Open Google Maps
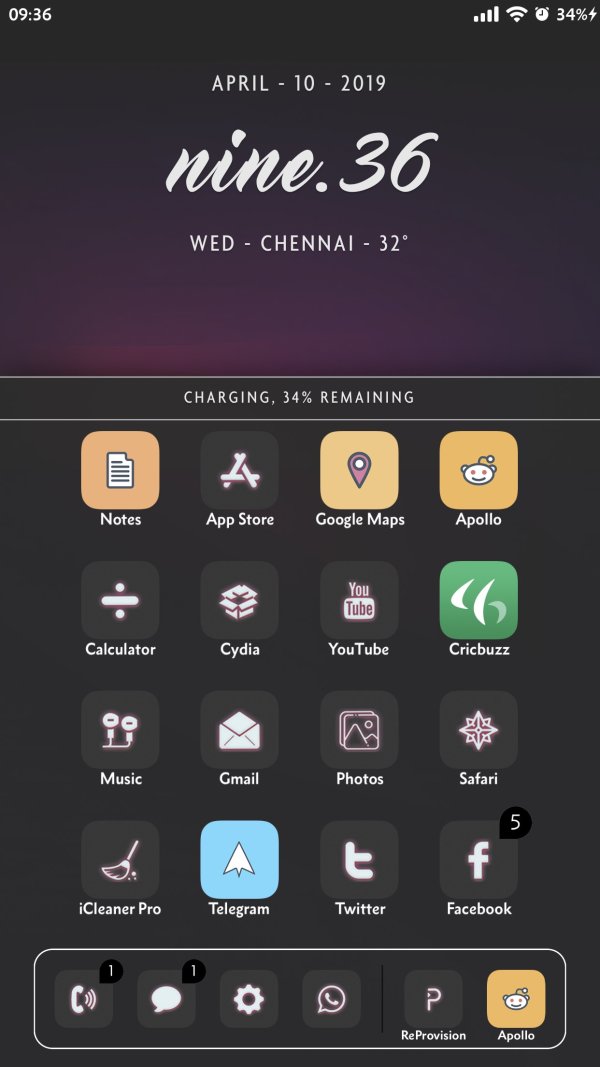This screenshot has width=600, height=1067. [x=359, y=470]
